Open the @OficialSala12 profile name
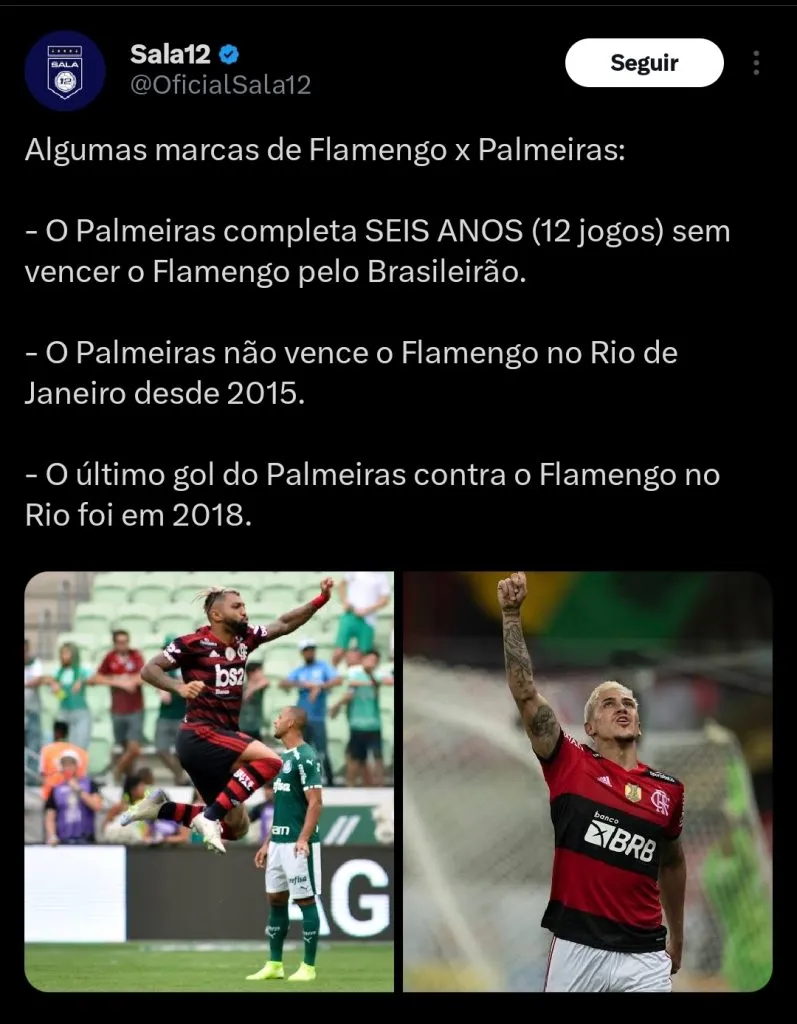Screen dimensions: 797x1024 point(220,86)
